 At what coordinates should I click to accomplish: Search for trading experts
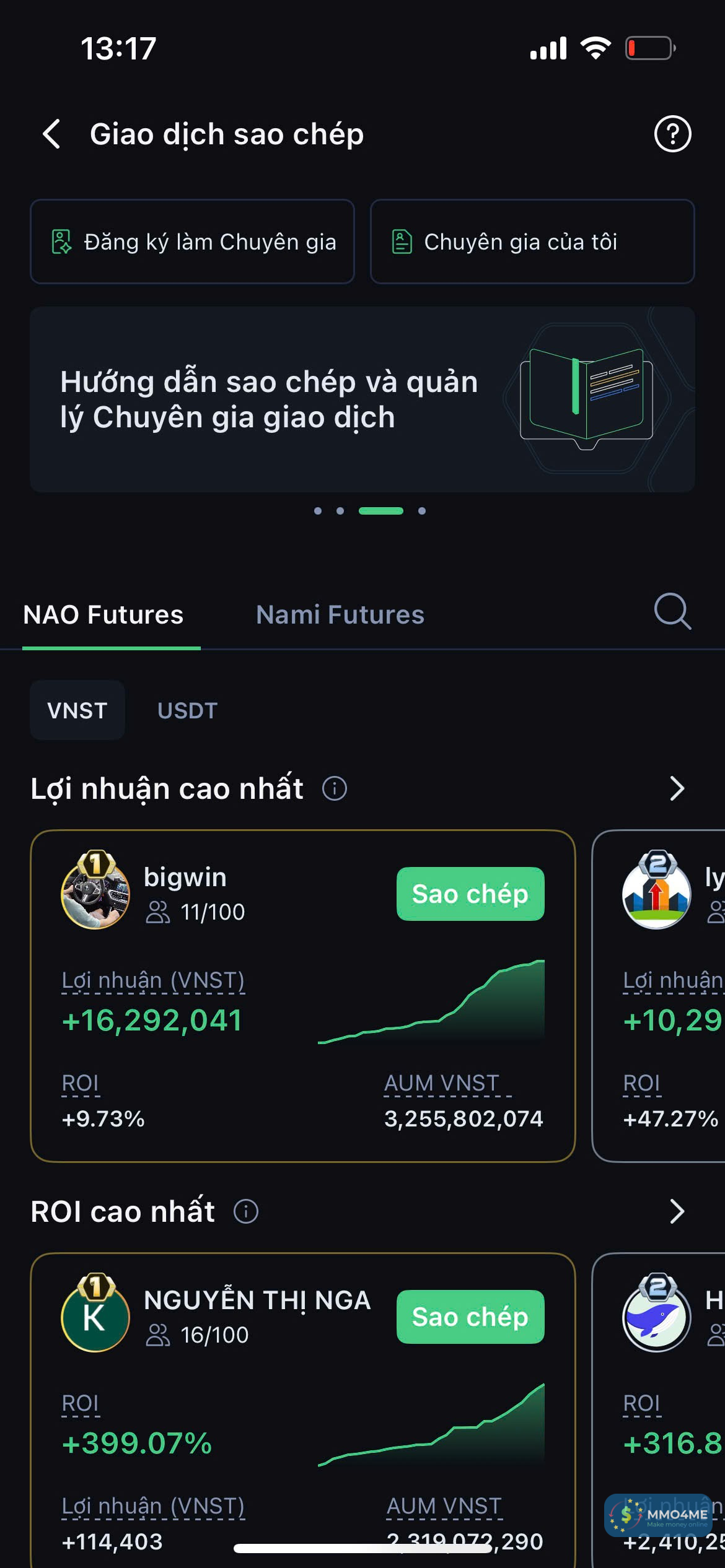coord(672,612)
